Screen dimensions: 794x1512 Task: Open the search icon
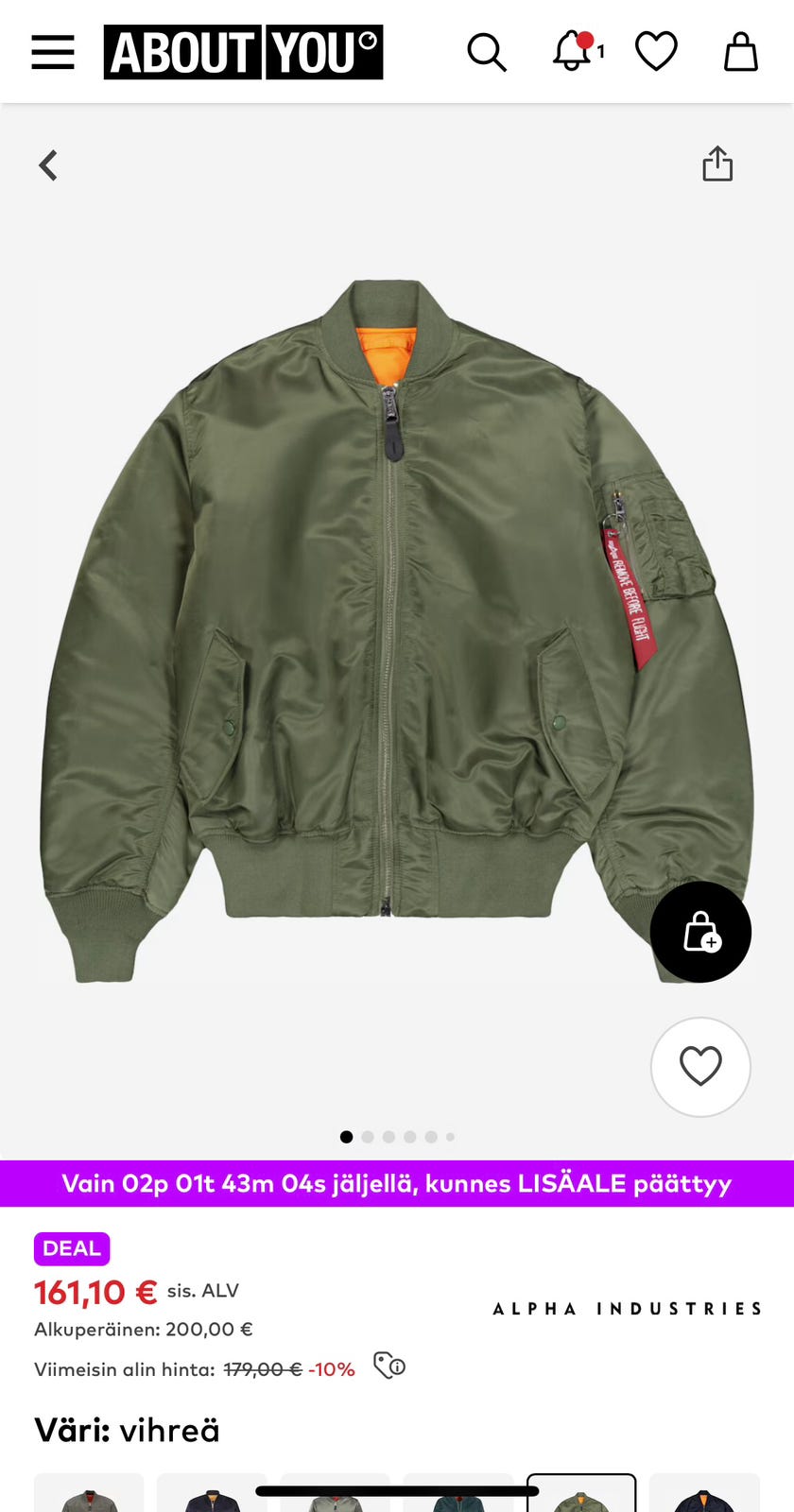click(x=487, y=52)
